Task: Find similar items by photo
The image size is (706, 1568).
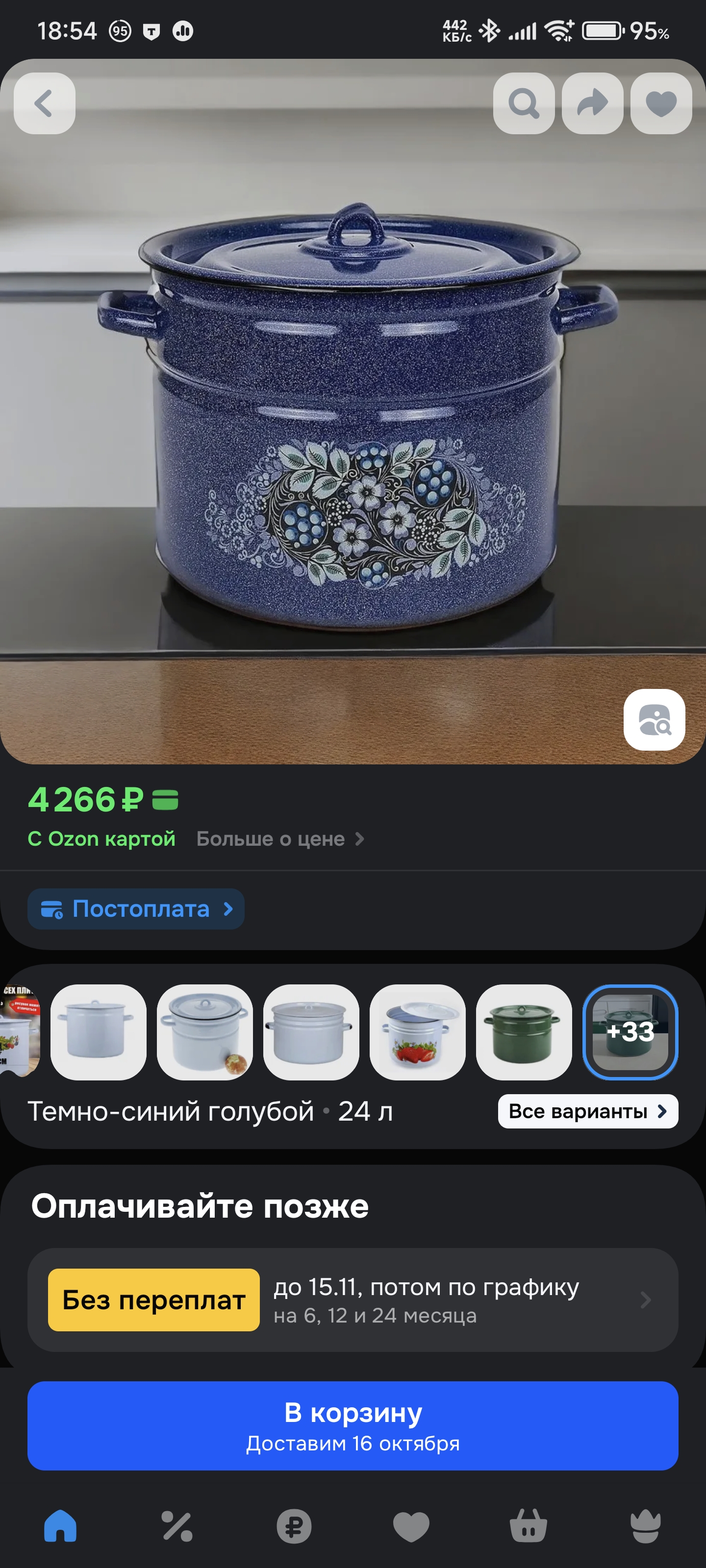Action: click(x=654, y=719)
